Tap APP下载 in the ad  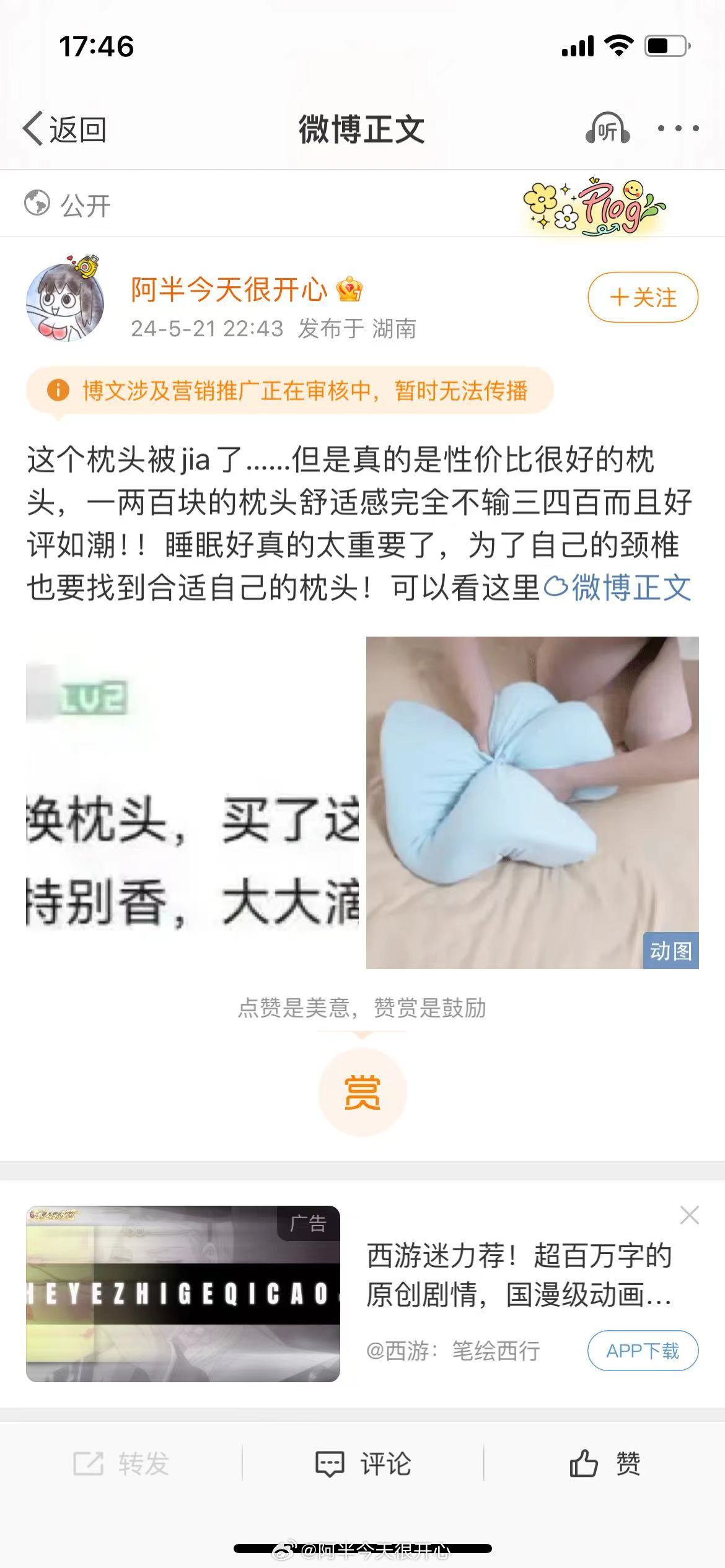coord(643,1351)
